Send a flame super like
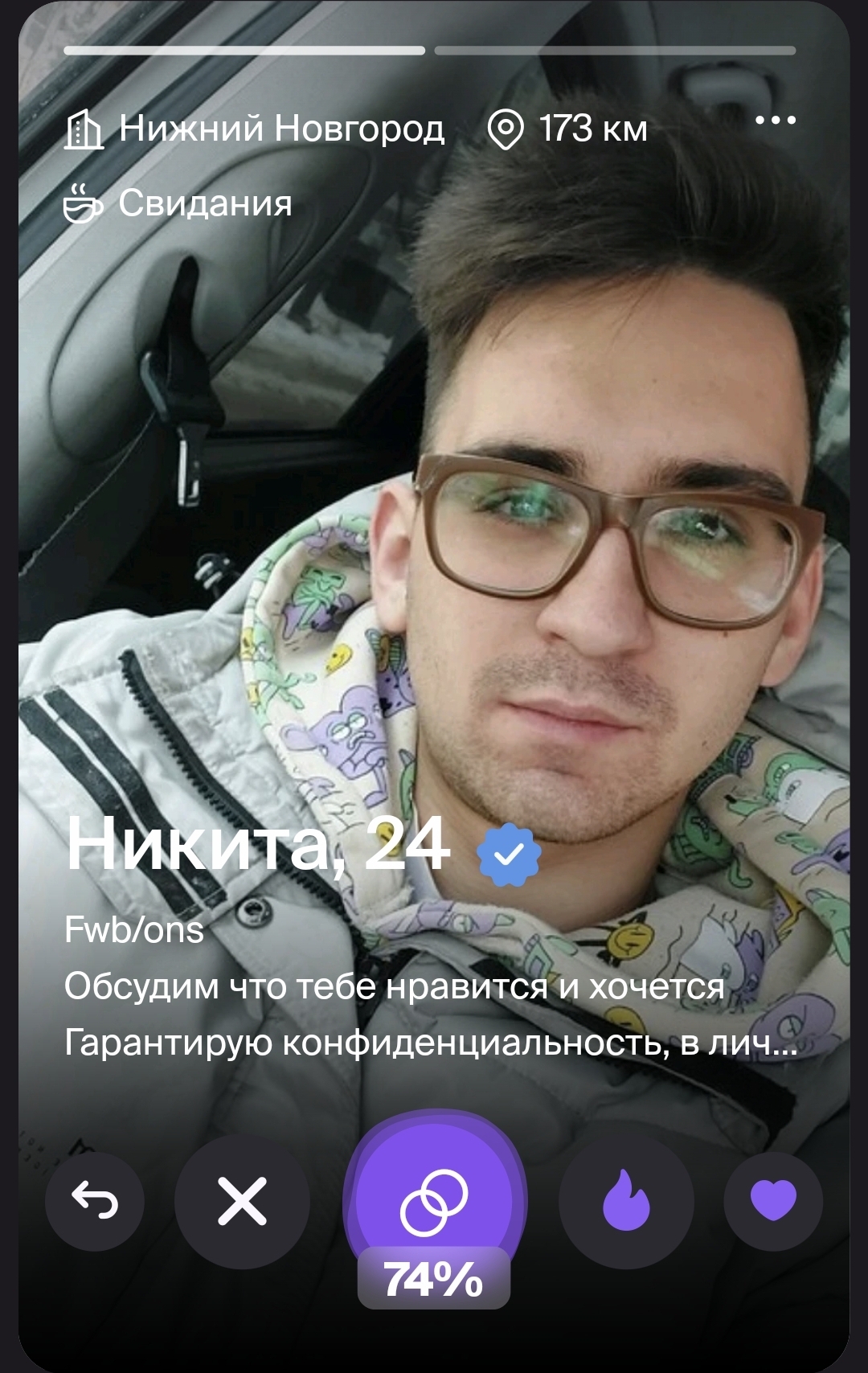This screenshot has height=1373, width=868. (626, 1201)
